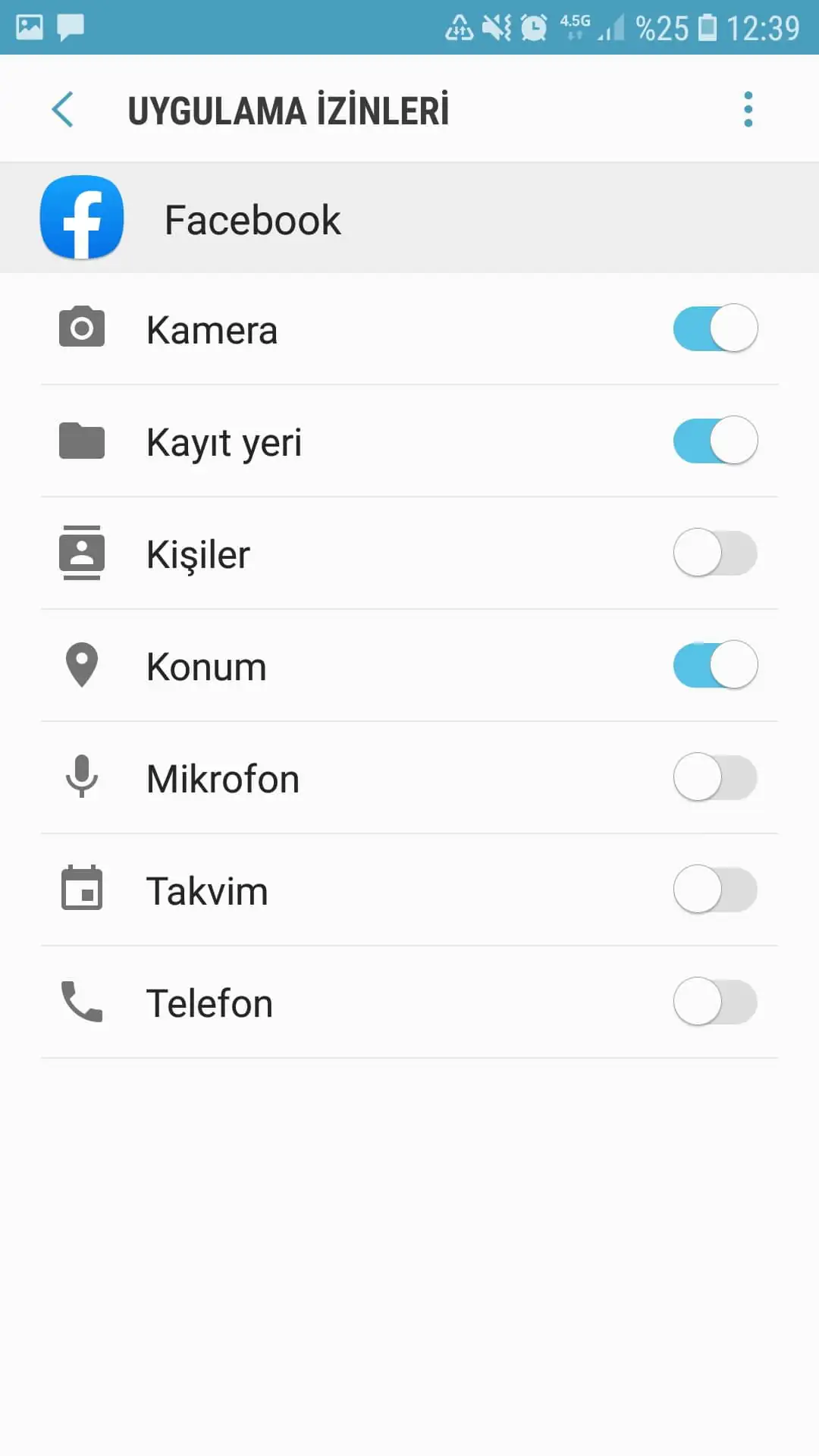Turn off Kayıt yeri permission
This screenshot has width=819, height=1456.
coord(714,441)
